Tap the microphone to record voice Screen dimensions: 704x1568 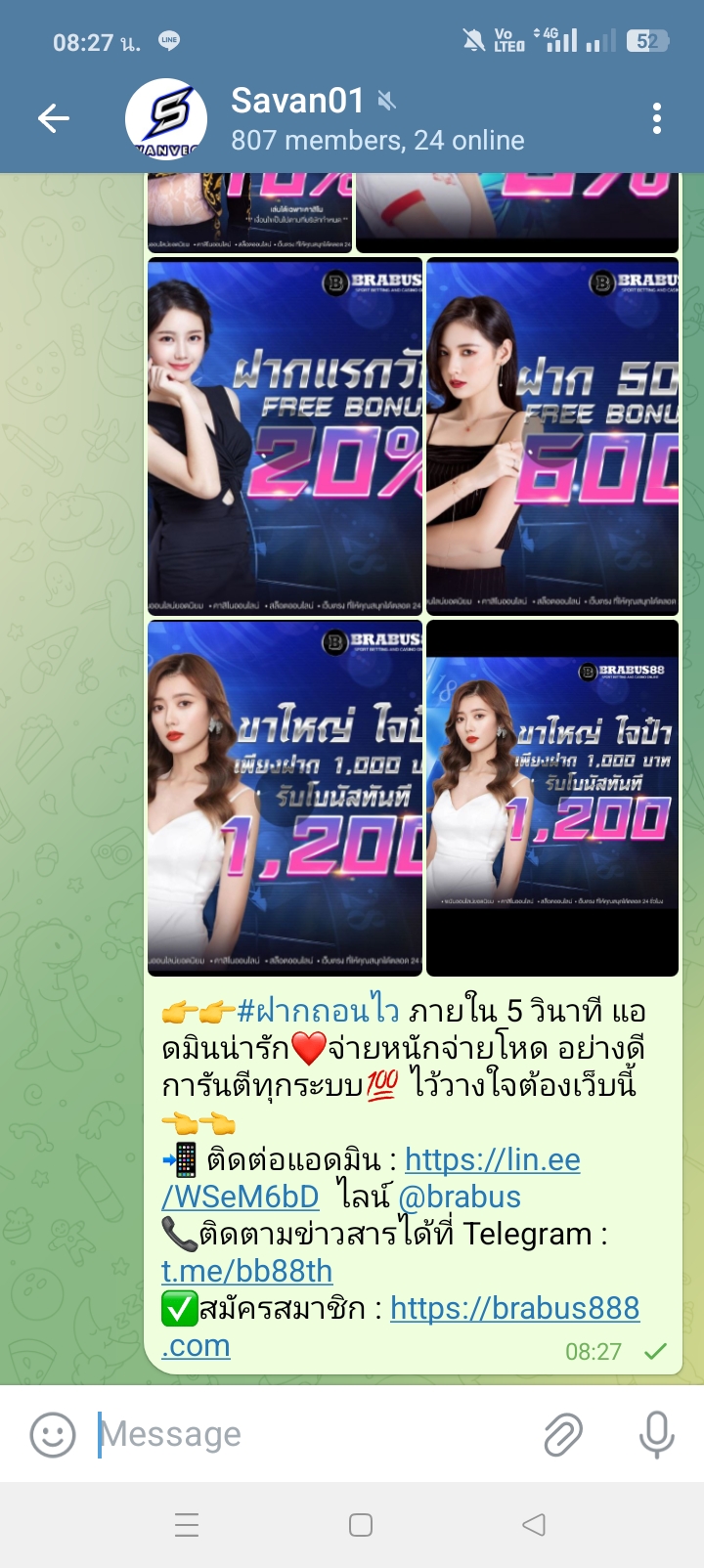coord(657,1434)
